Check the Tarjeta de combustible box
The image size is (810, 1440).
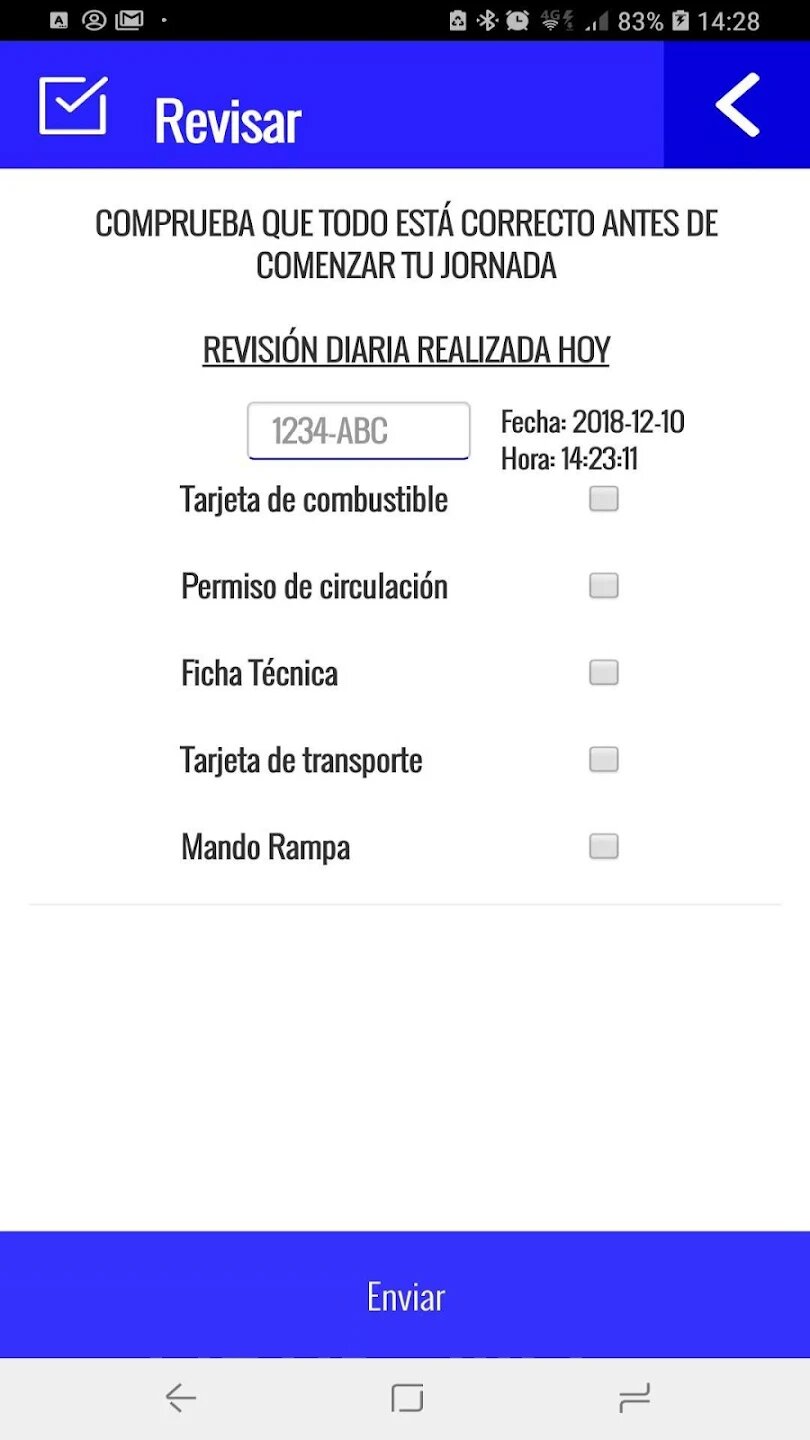603,498
